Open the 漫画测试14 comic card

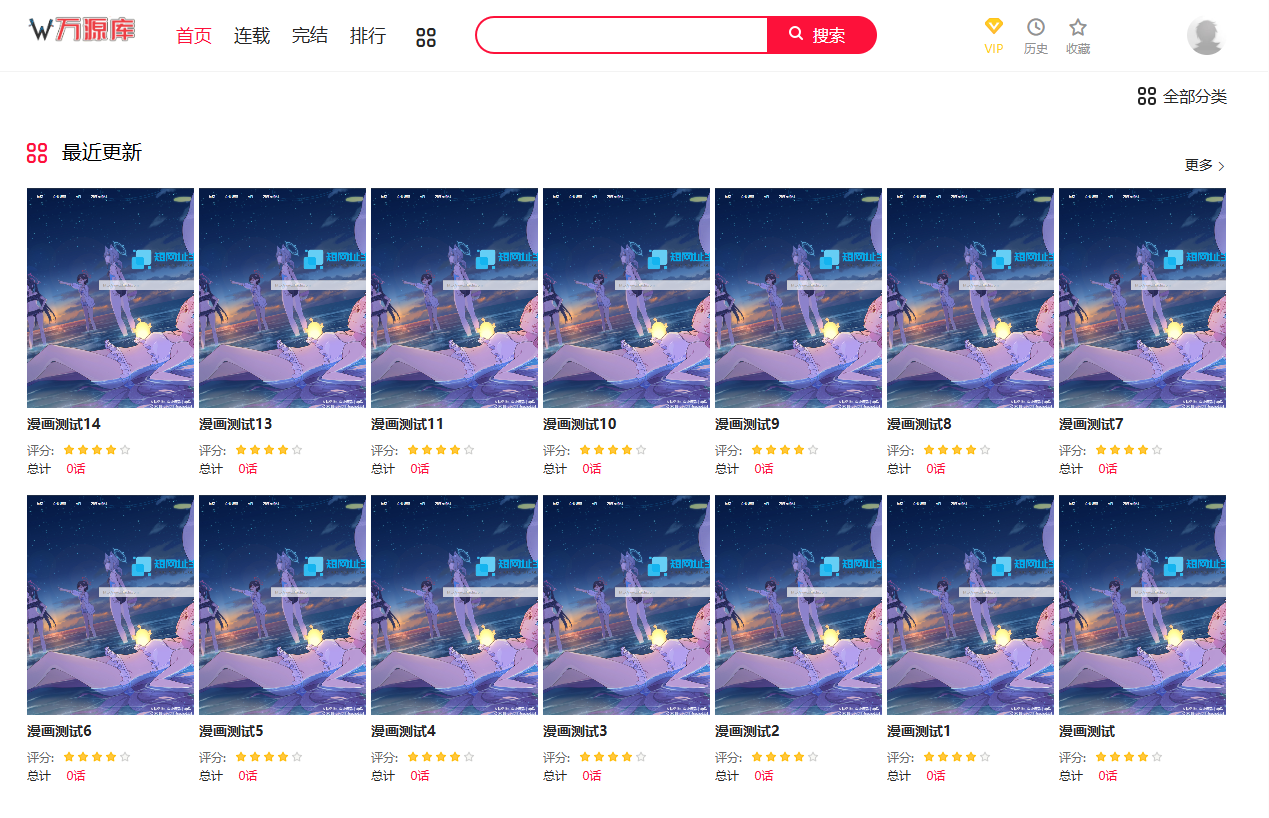(110, 298)
